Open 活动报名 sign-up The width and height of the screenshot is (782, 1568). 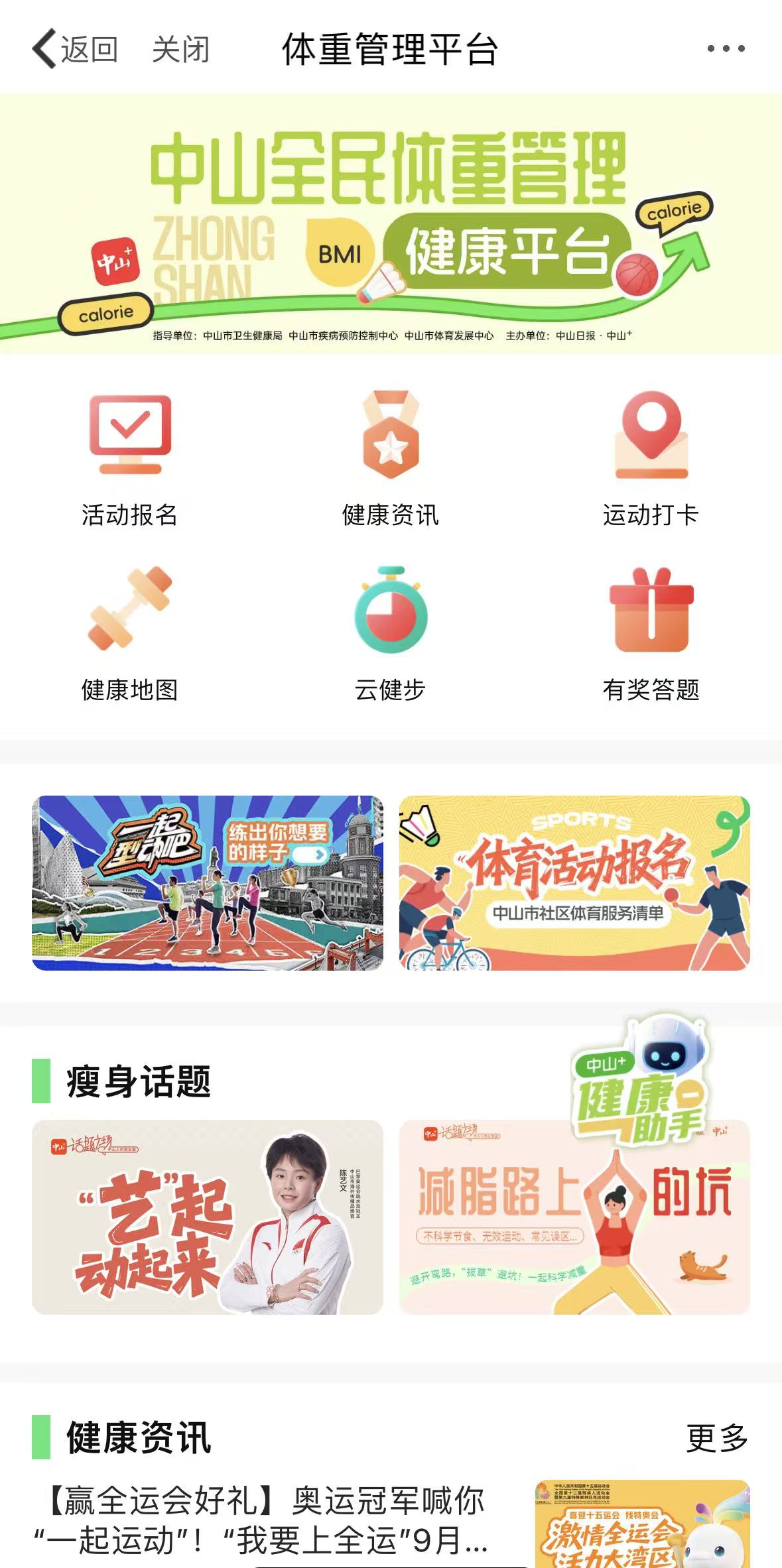coord(130,459)
